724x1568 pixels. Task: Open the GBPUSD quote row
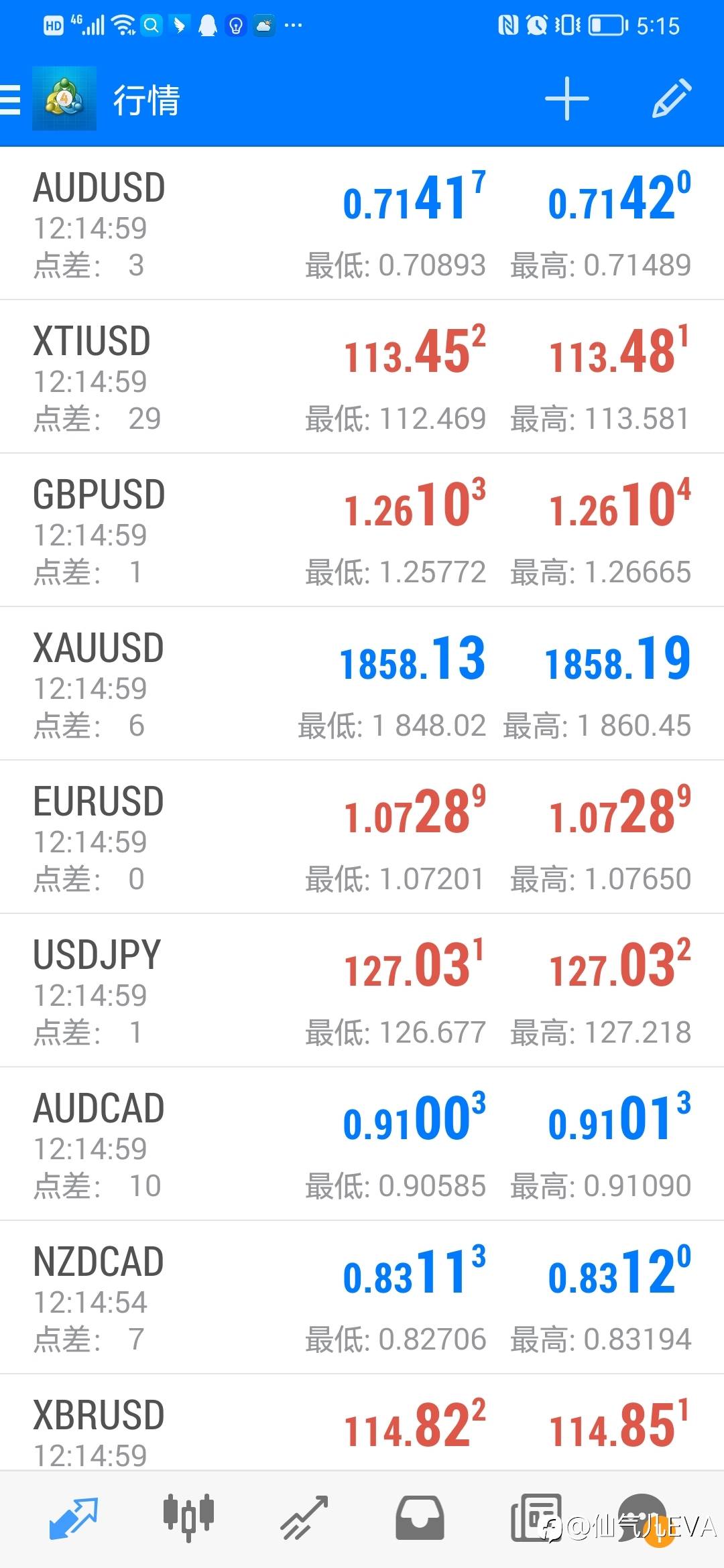pyautogui.click(x=362, y=531)
